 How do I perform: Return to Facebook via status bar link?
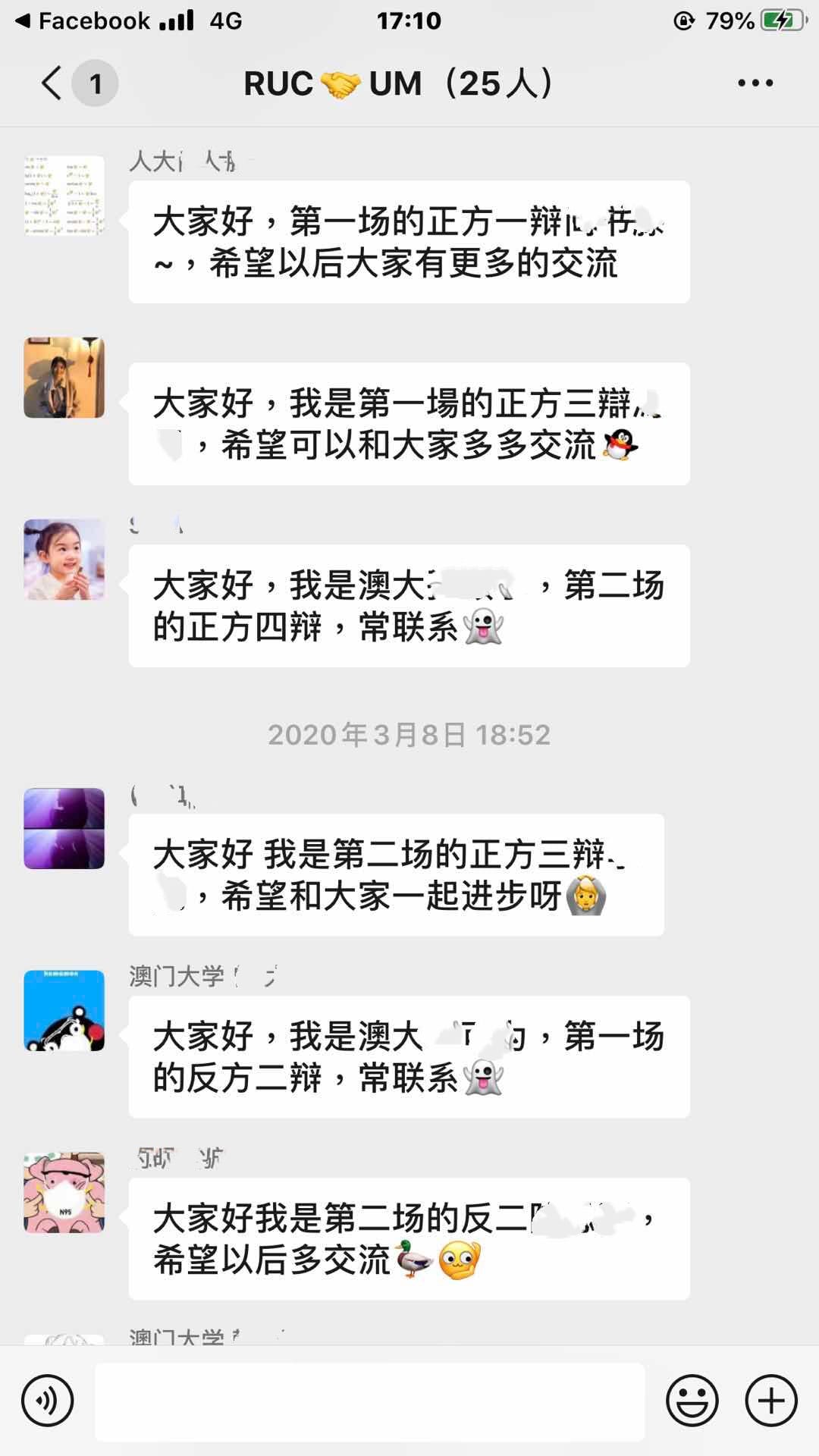[83, 20]
